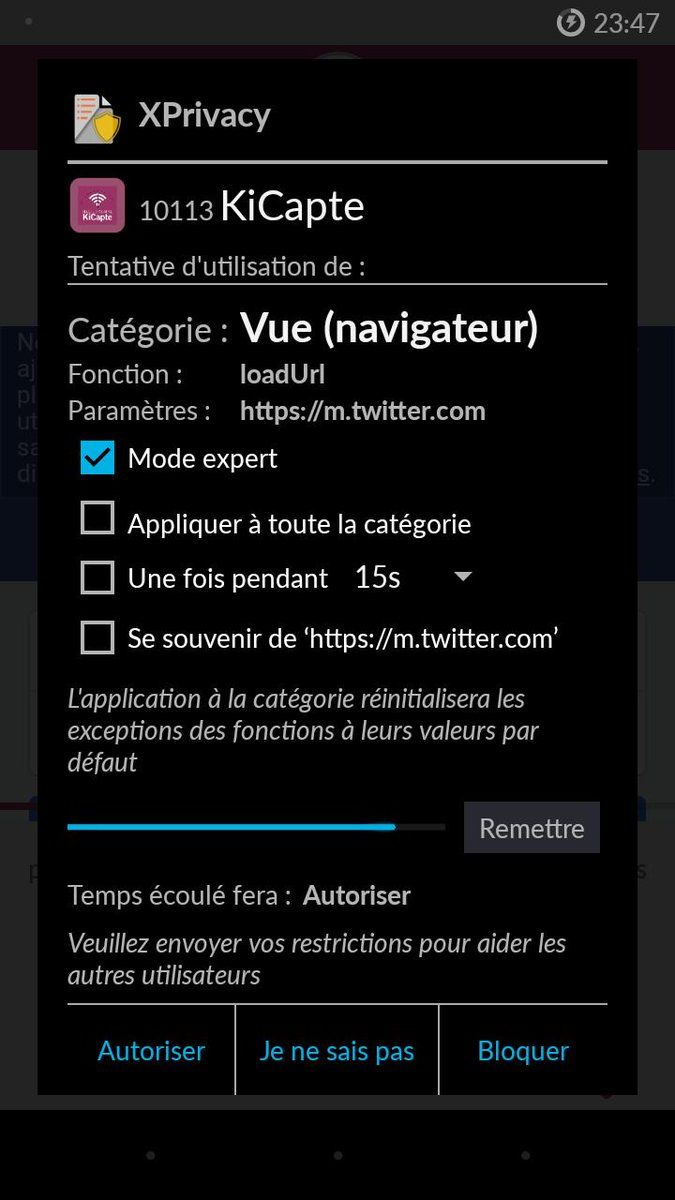The height and width of the screenshot is (1200, 675).
Task: Tap the Remettre button
Action: click(x=531, y=828)
